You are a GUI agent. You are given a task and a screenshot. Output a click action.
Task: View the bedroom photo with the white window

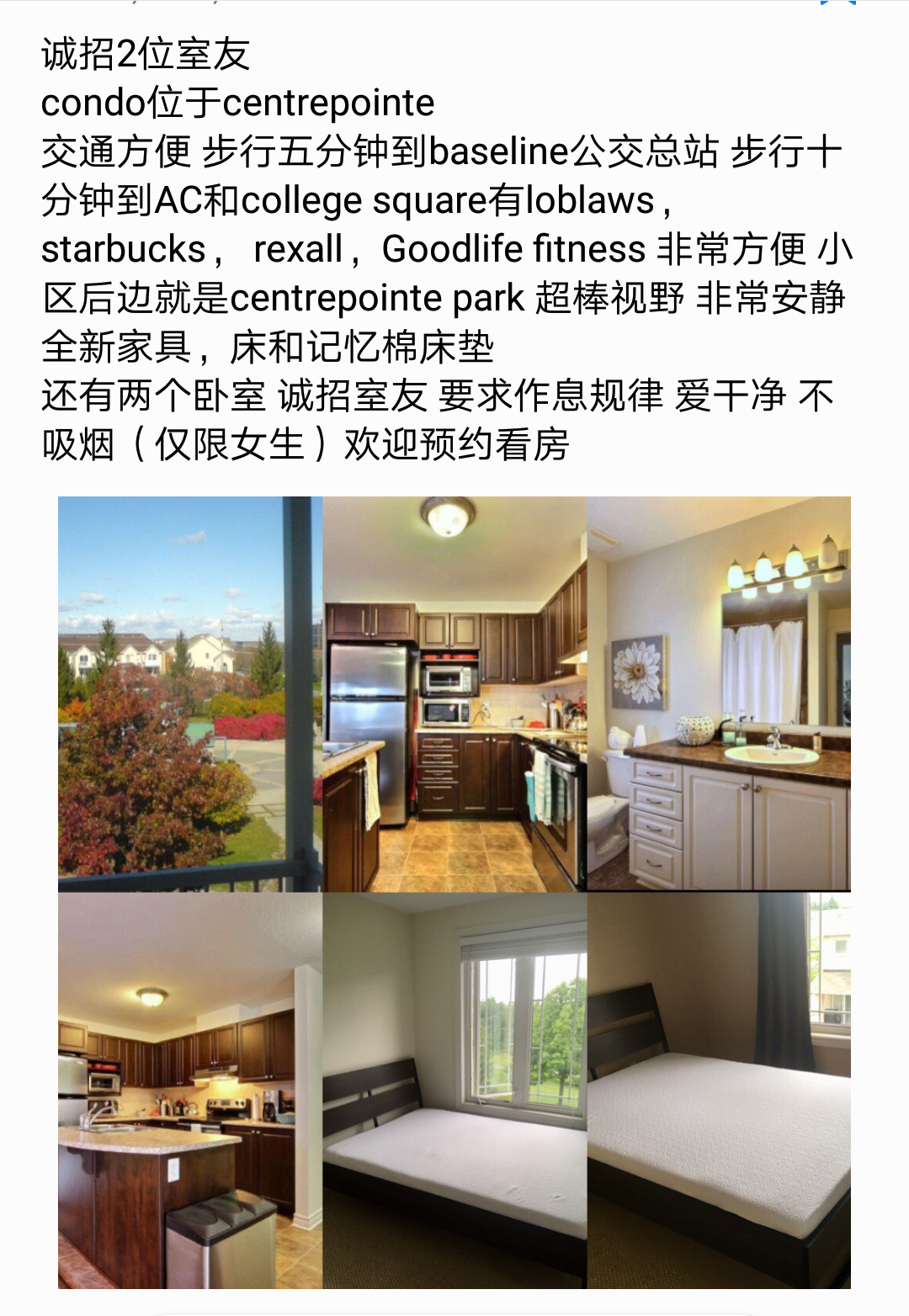pos(454,1090)
